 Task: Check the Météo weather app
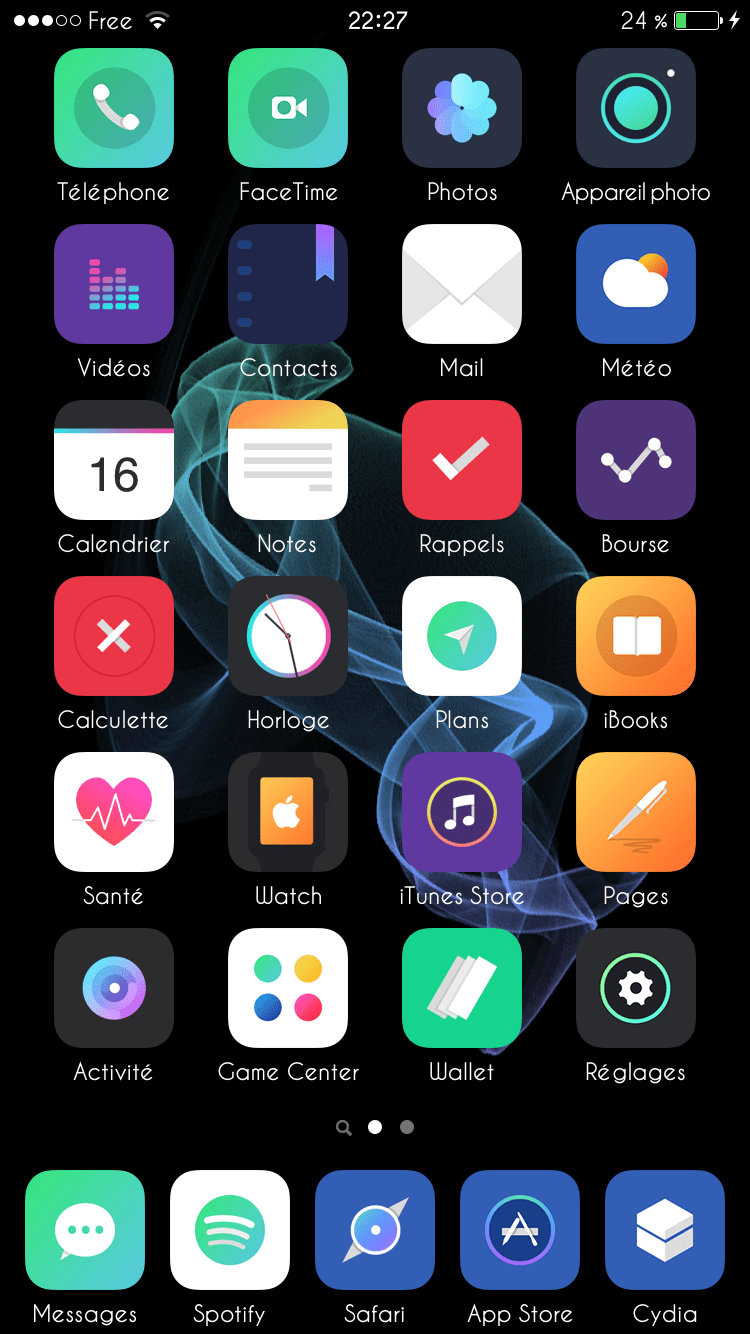(x=636, y=284)
